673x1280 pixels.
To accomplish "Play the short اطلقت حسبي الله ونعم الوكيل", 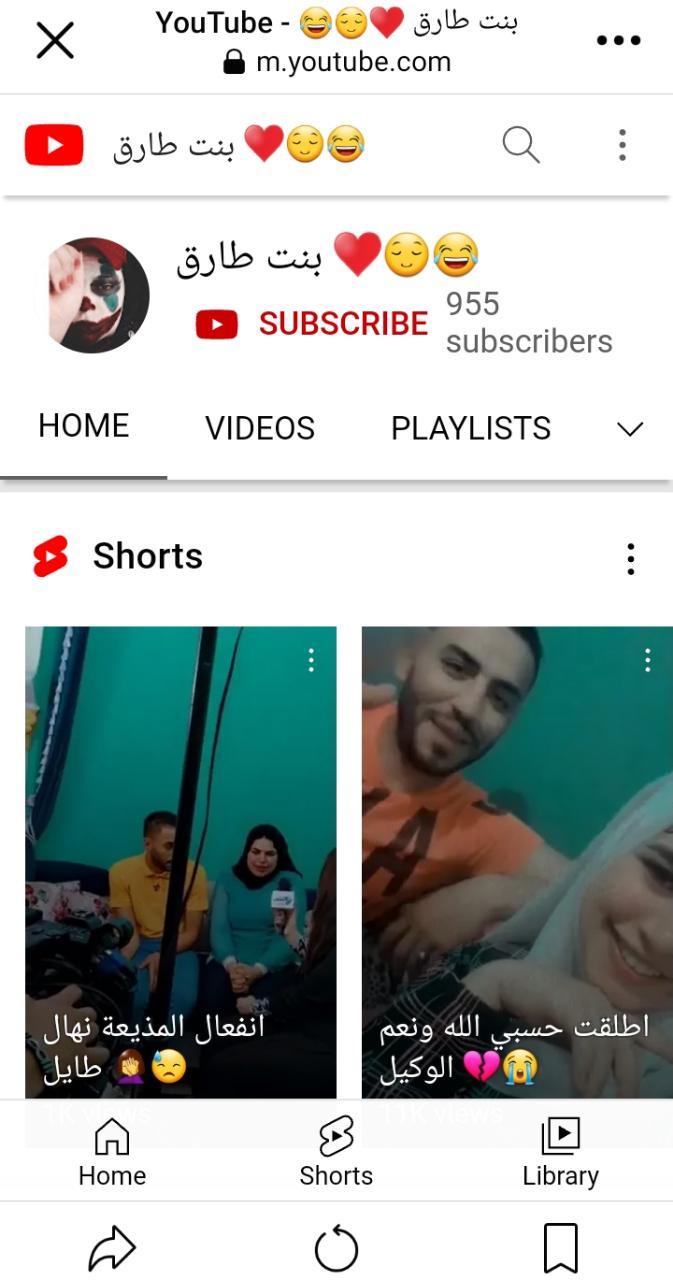I will pos(516,860).
